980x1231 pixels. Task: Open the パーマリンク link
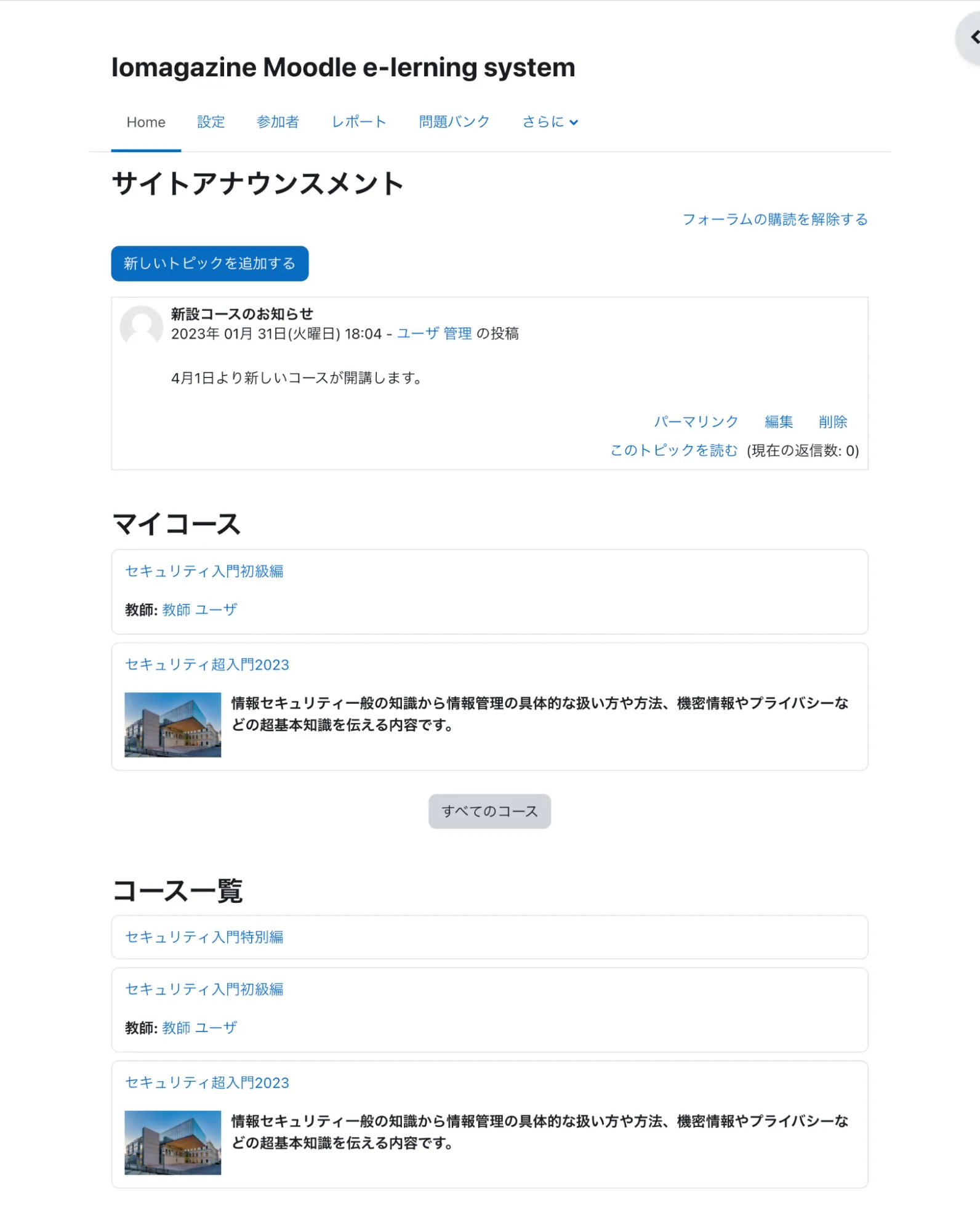click(696, 422)
